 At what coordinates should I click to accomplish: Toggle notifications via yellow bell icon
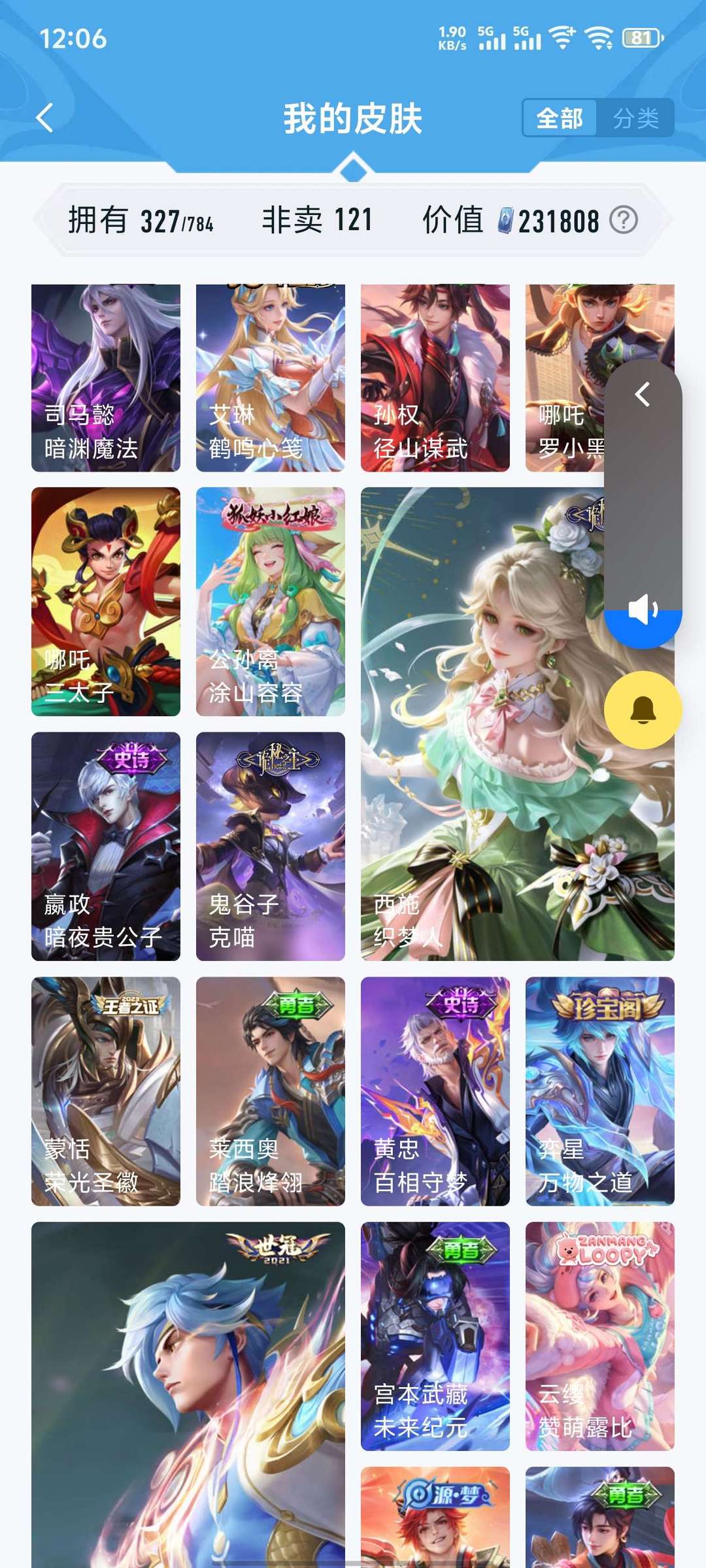pos(643,710)
